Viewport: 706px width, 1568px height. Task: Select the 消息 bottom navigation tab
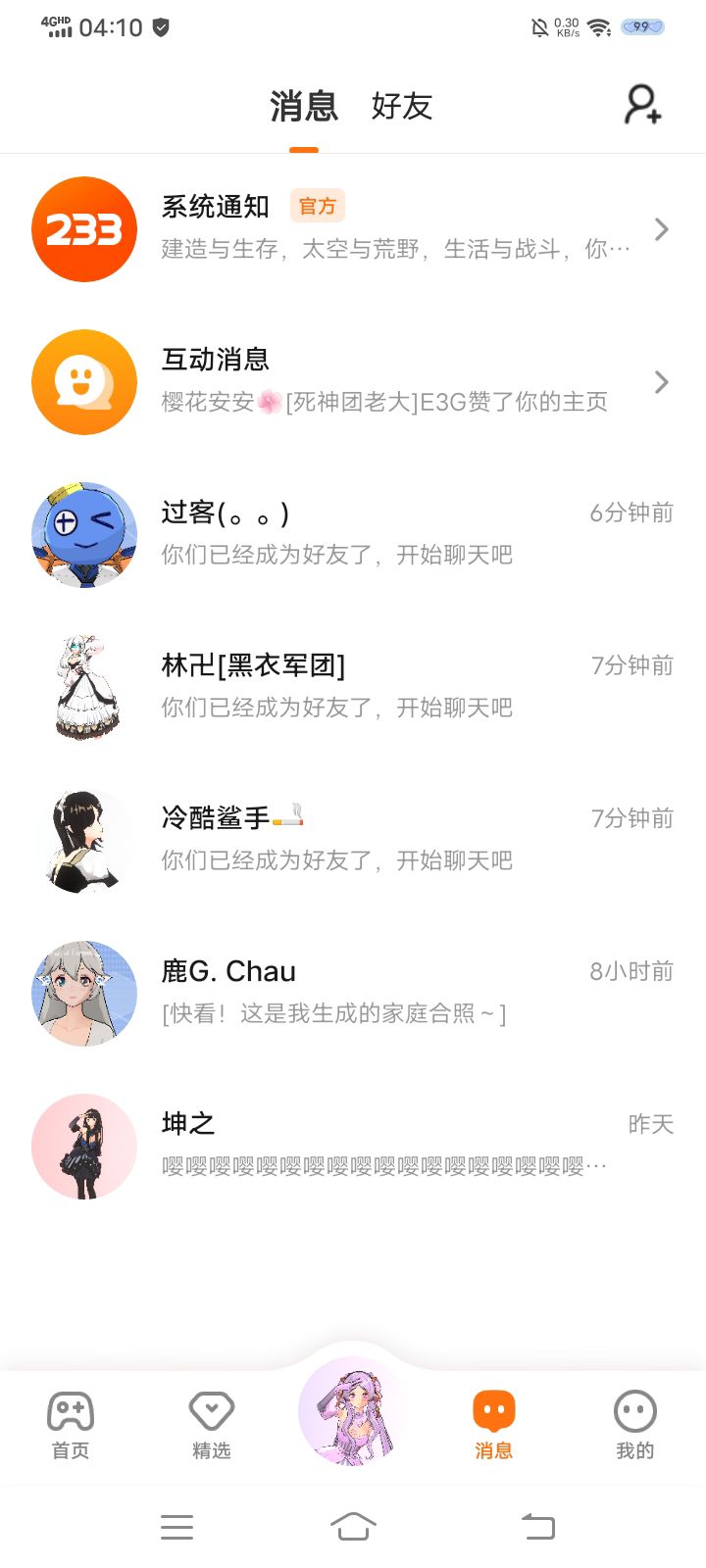[494, 1425]
